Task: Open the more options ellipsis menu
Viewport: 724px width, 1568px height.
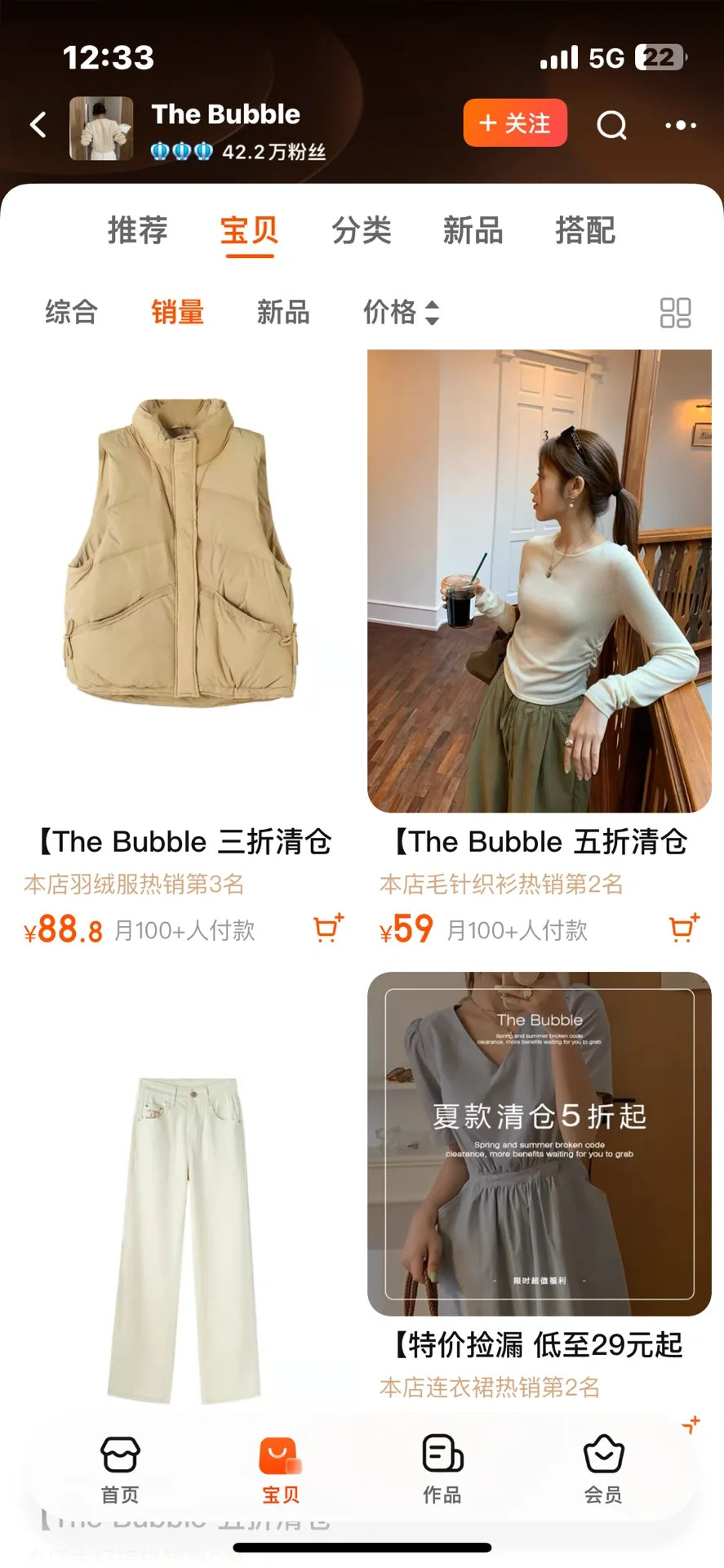Action: pos(680,125)
